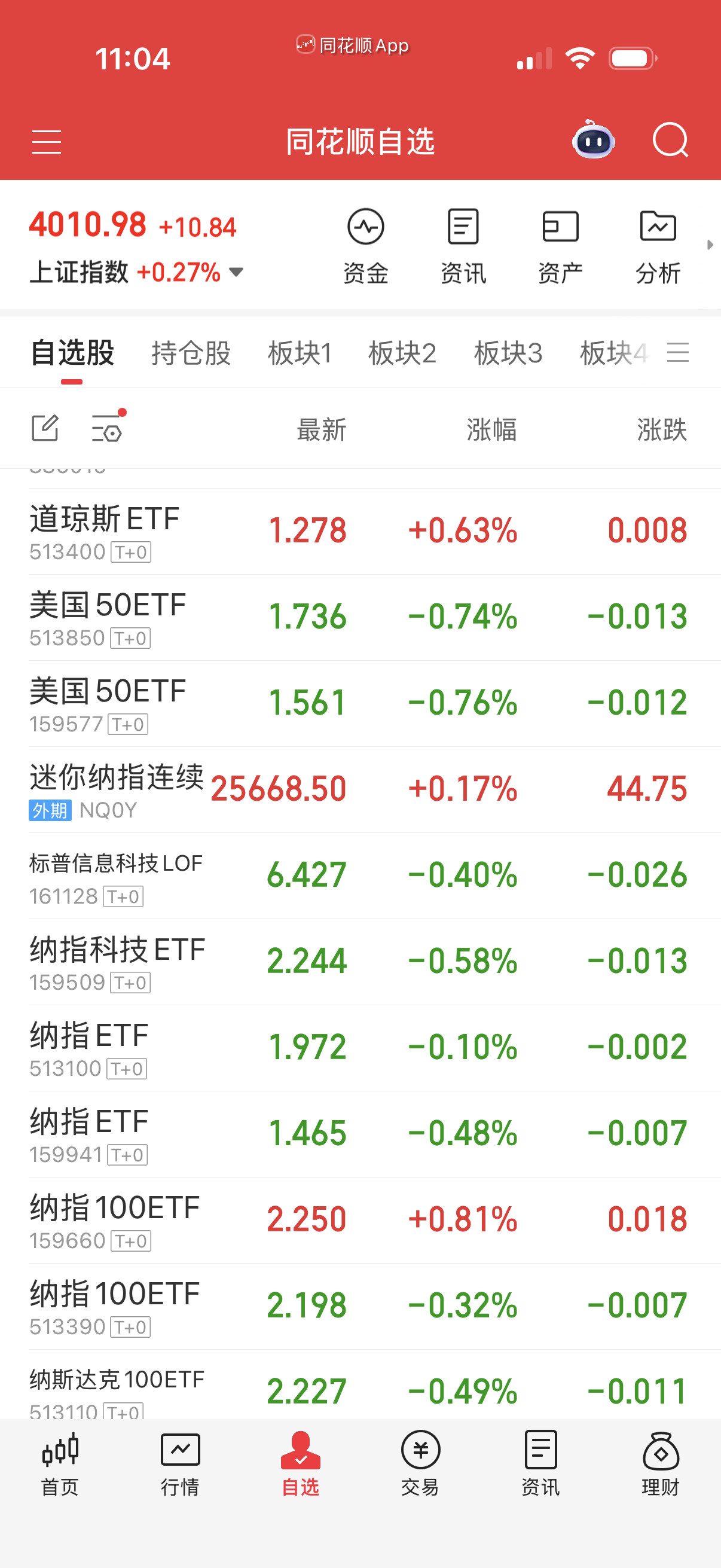Expand more functions with the right arrow near 分析

(x=710, y=245)
